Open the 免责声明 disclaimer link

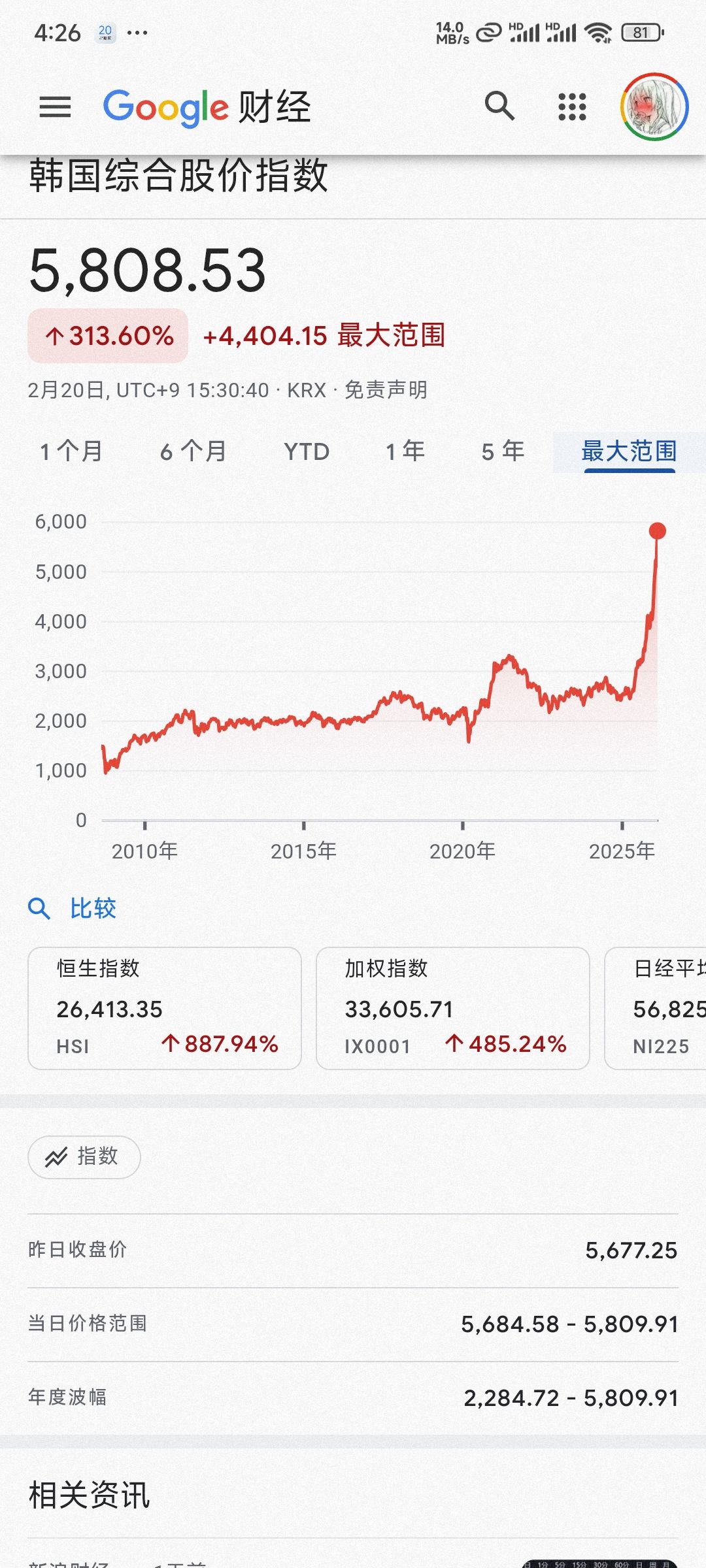pyautogui.click(x=386, y=390)
